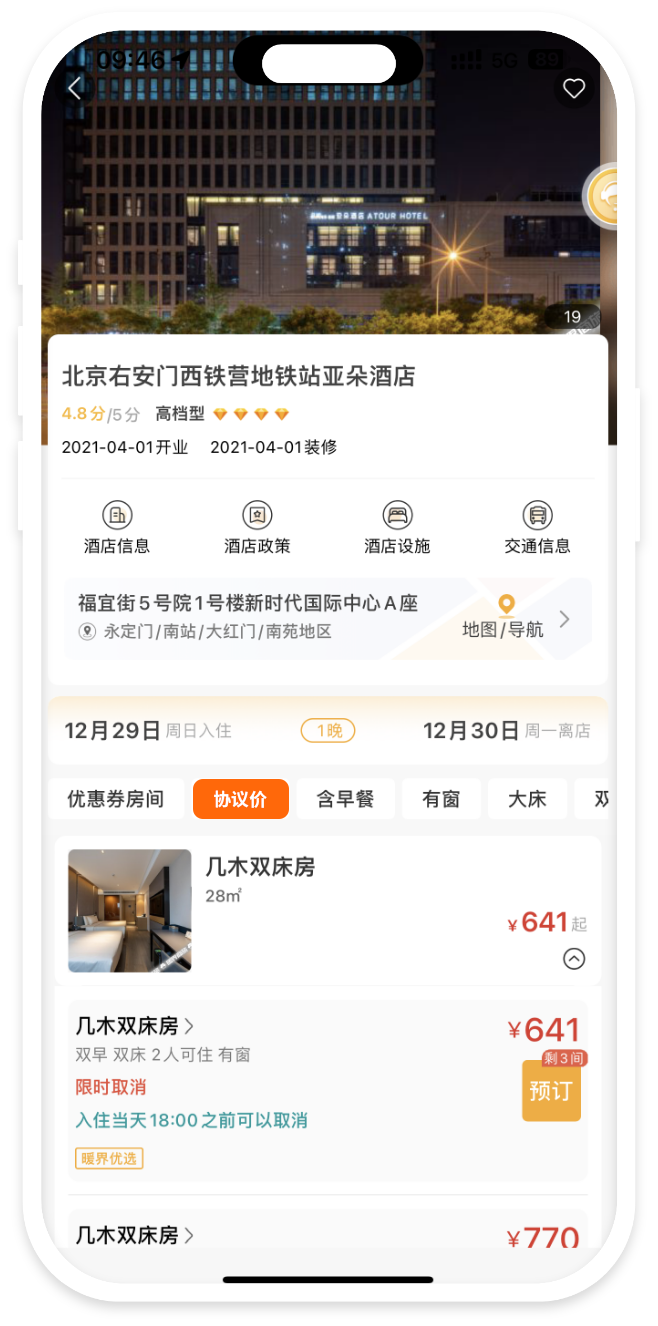The width and height of the screenshot is (658, 1326).
Task: Open the hotel photo gallery counter 19
Action: 572,317
